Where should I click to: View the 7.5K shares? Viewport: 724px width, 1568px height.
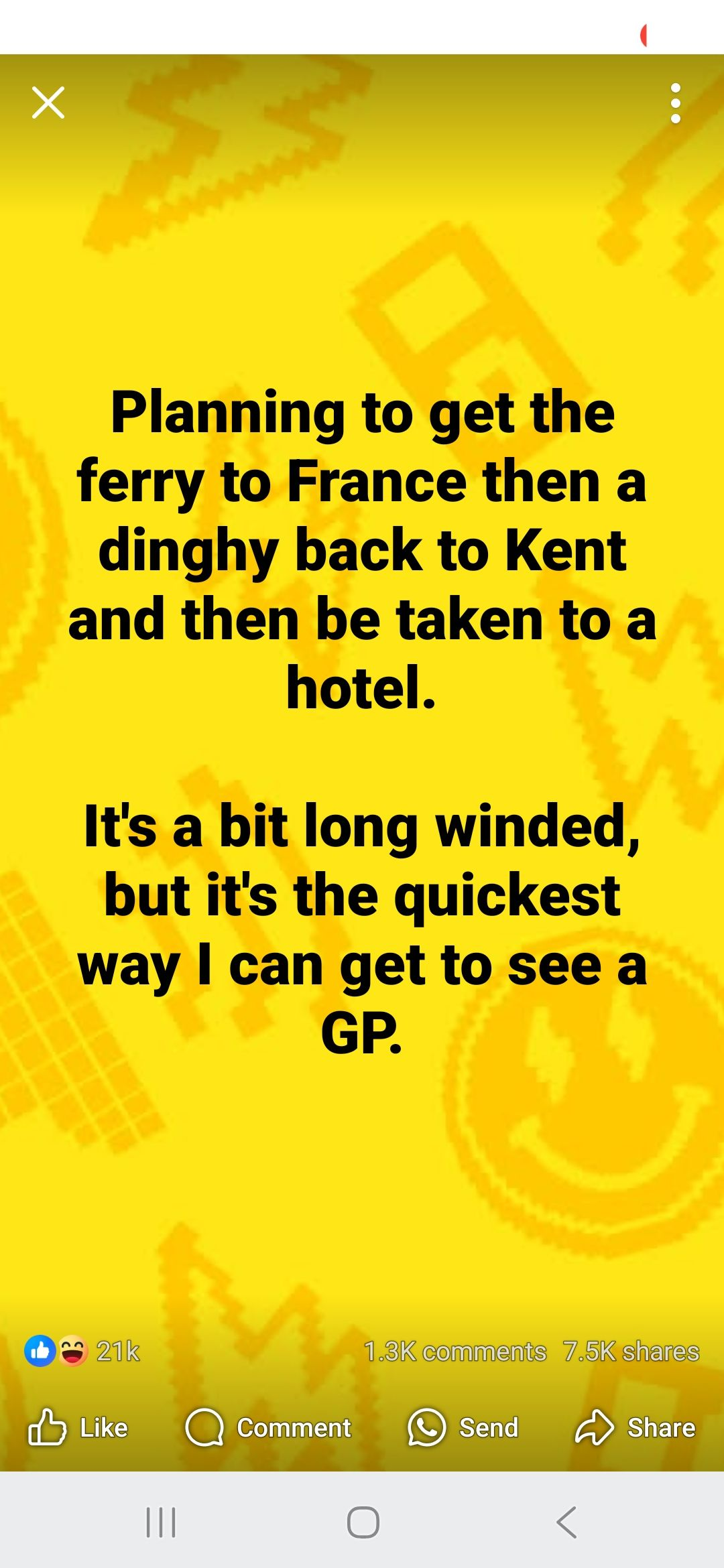(x=631, y=1352)
